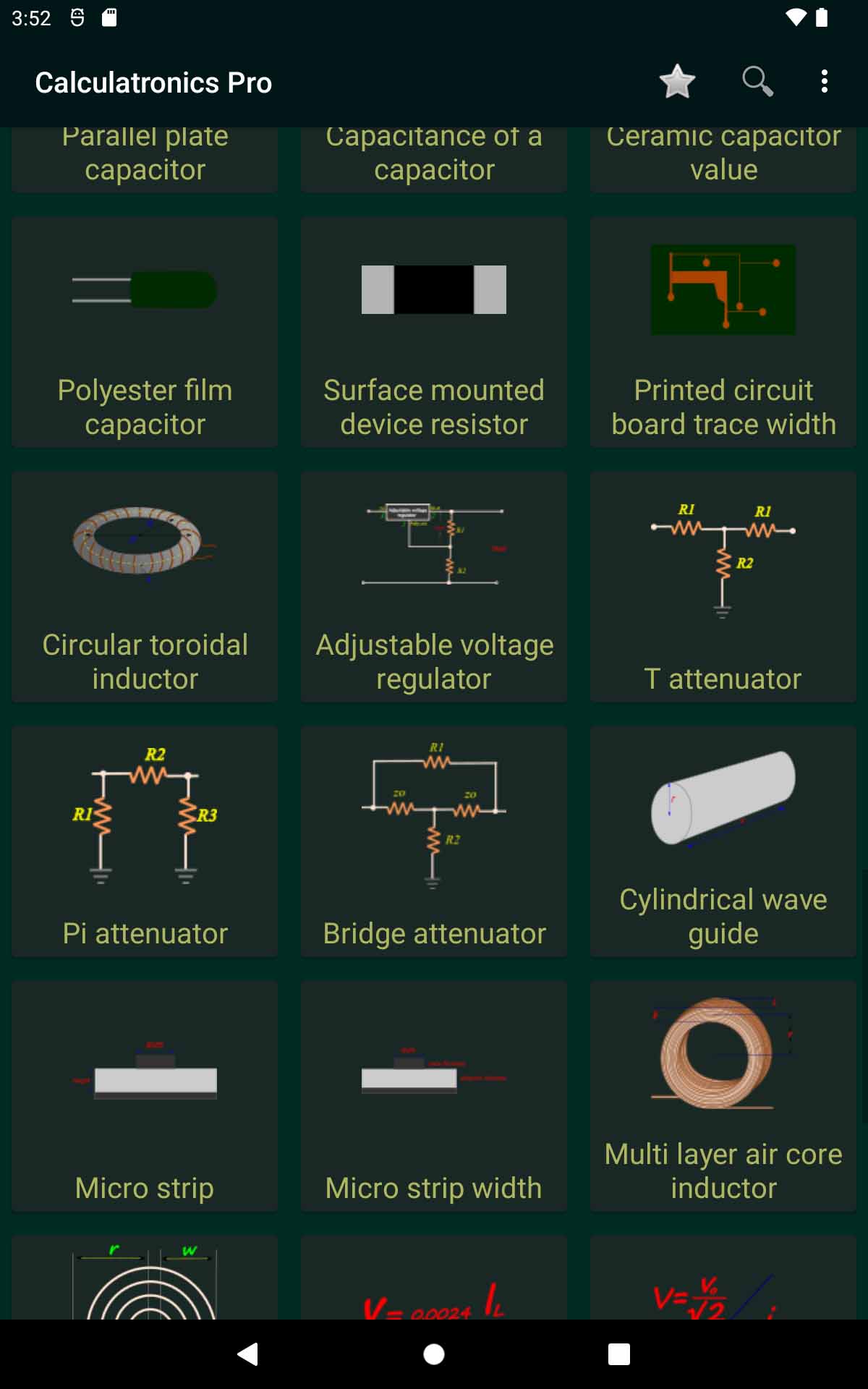868x1389 pixels.
Task: Launch the Bridge attenuator tile
Action: click(434, 841)
